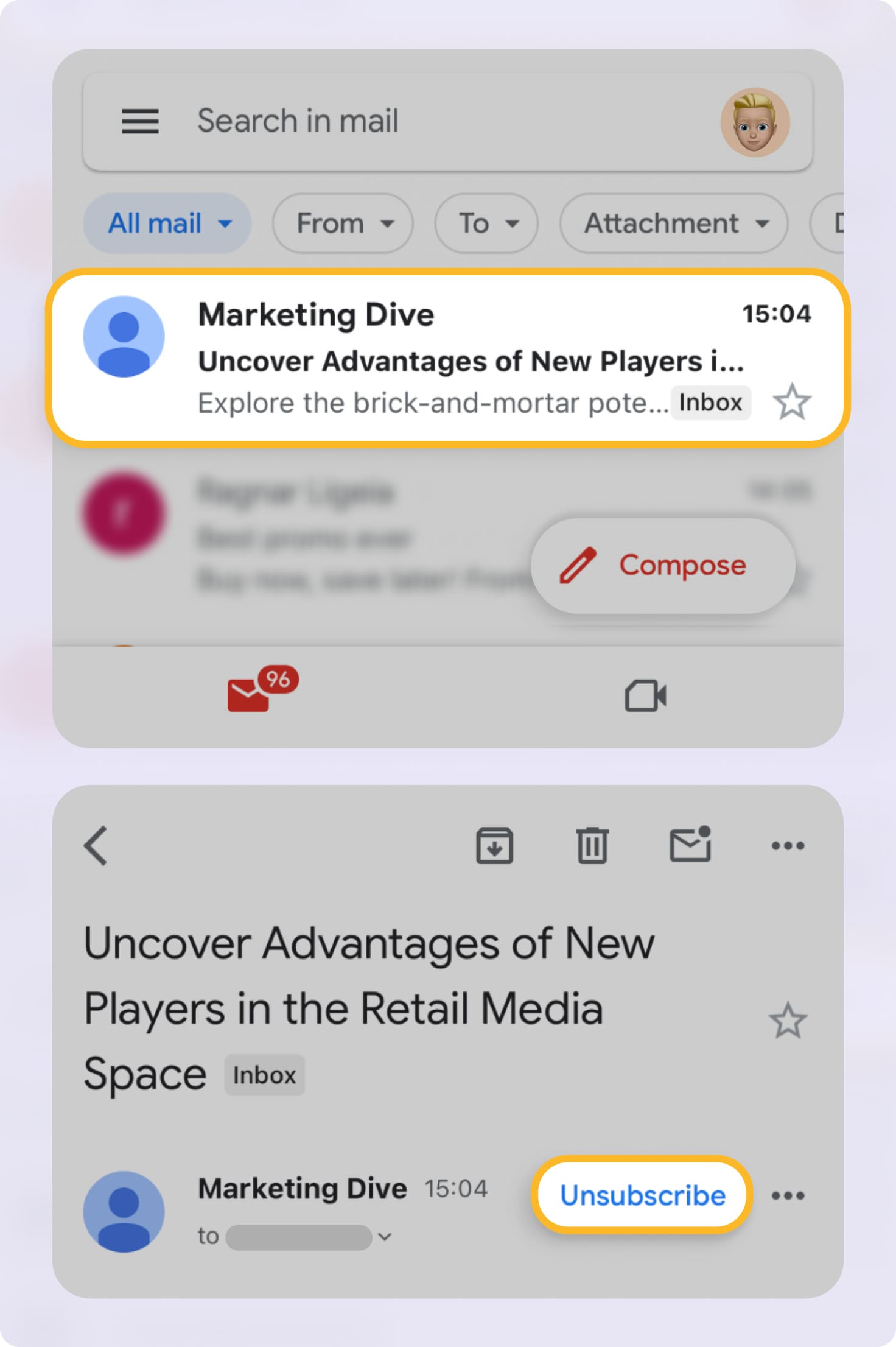Open the From filter dropdown
896x1347 pixels.
[343, 223]
